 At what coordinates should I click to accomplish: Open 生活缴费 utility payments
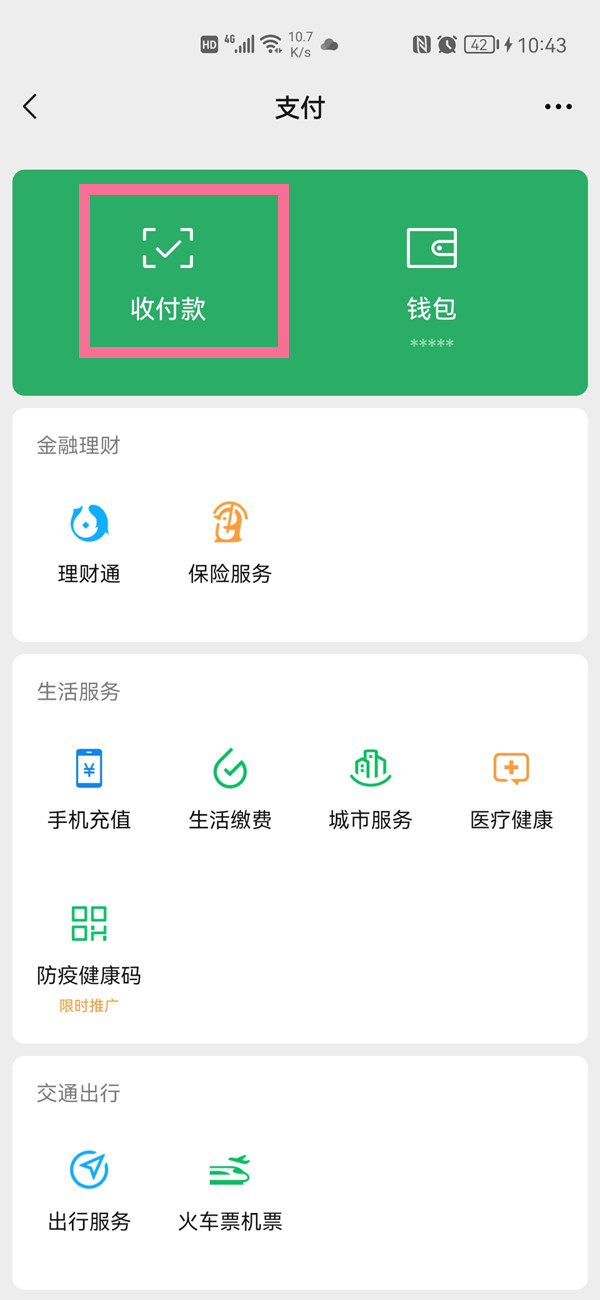click(x=230, y=788)
